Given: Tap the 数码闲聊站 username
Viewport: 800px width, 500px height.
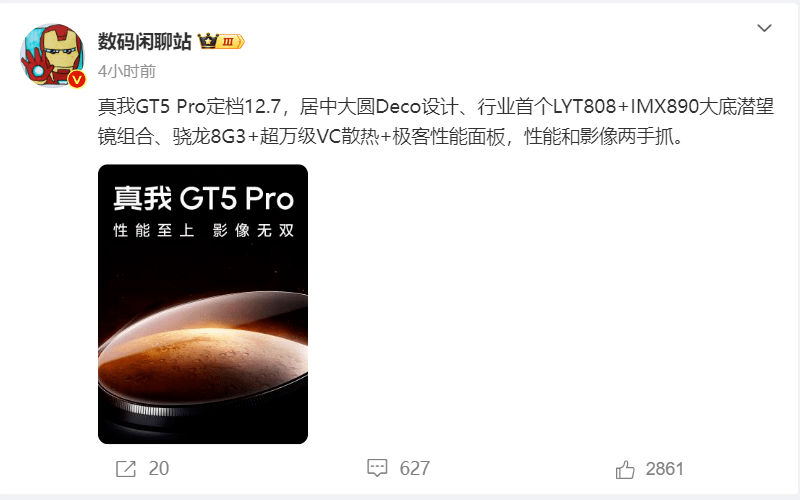Looking at the screenshot, I should pos(144,41).
